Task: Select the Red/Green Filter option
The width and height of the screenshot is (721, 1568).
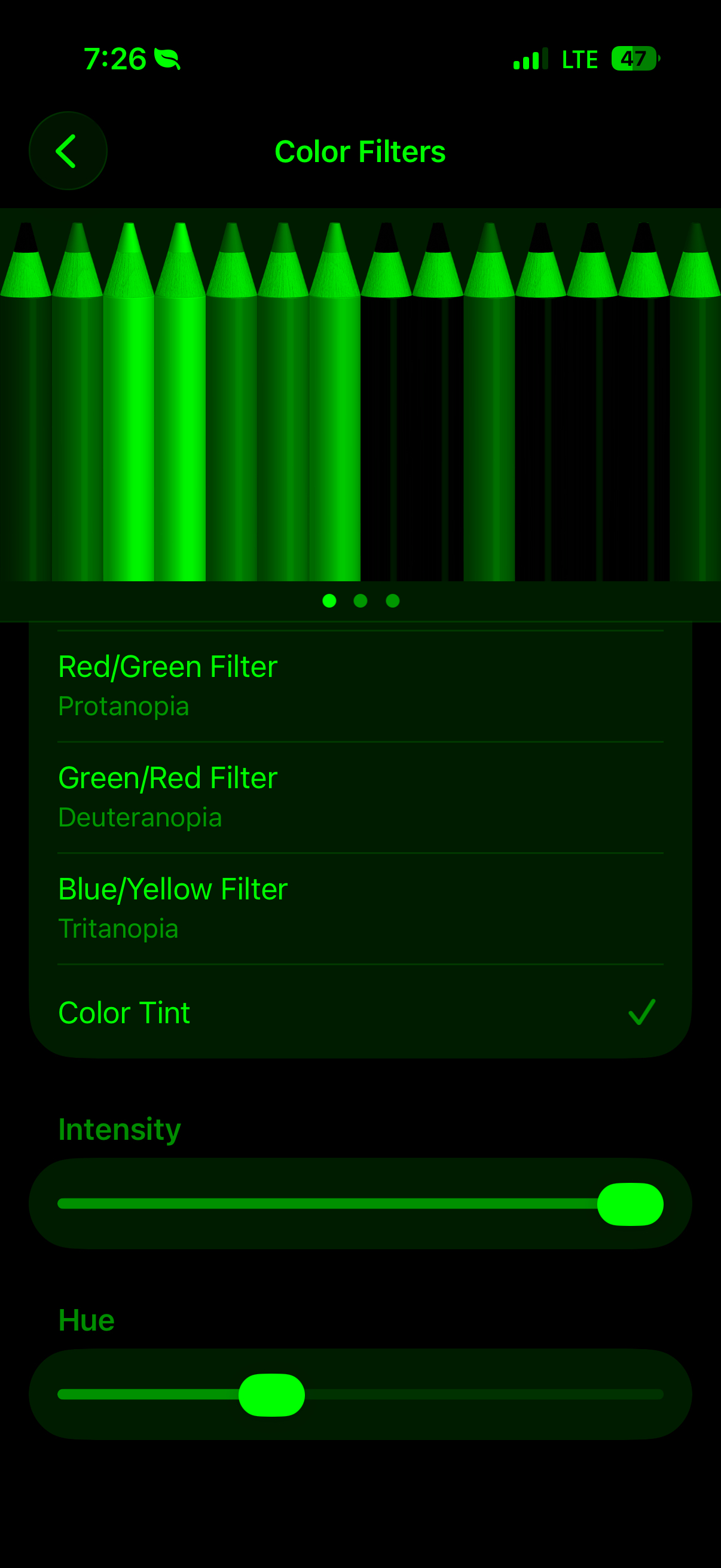Action: coord(359,685)
